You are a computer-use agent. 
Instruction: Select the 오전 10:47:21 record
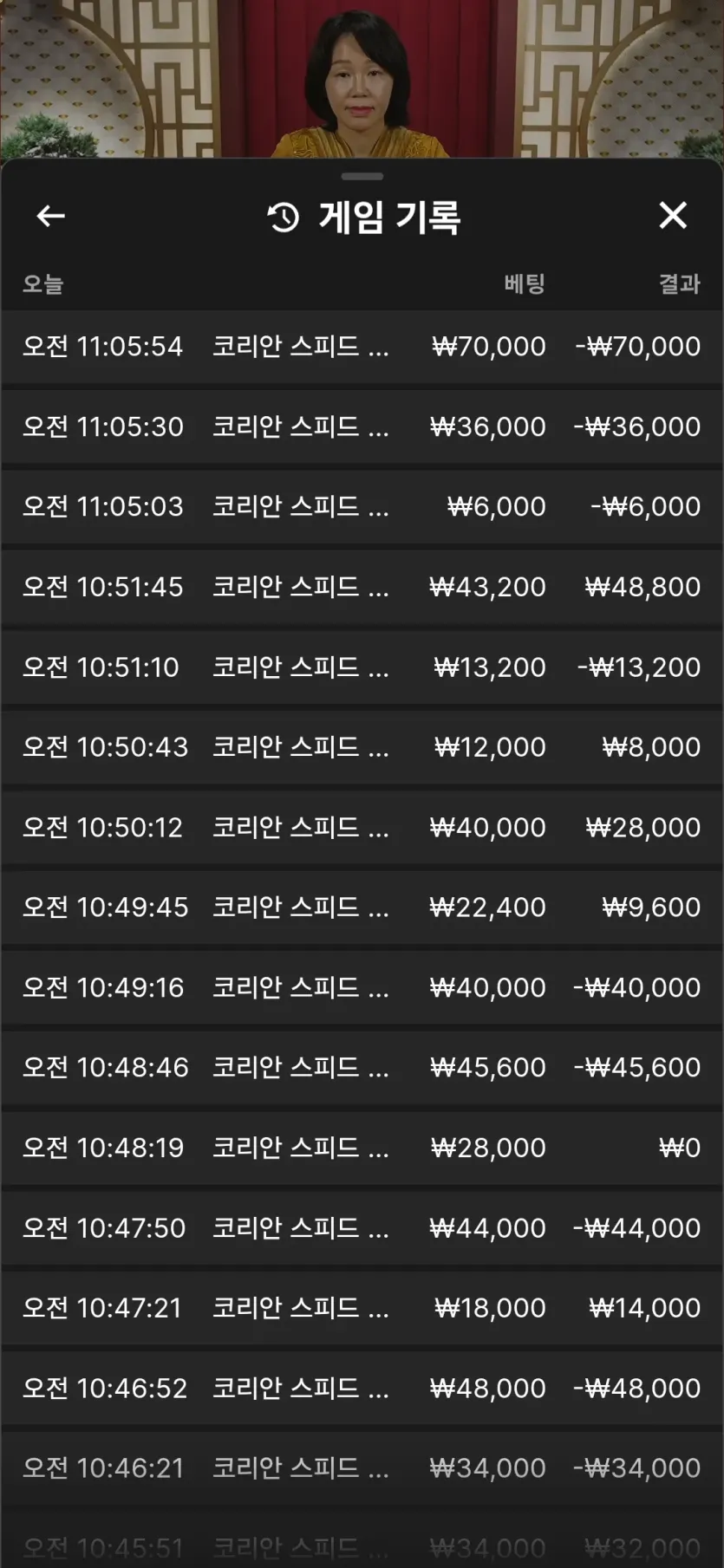362,1308
